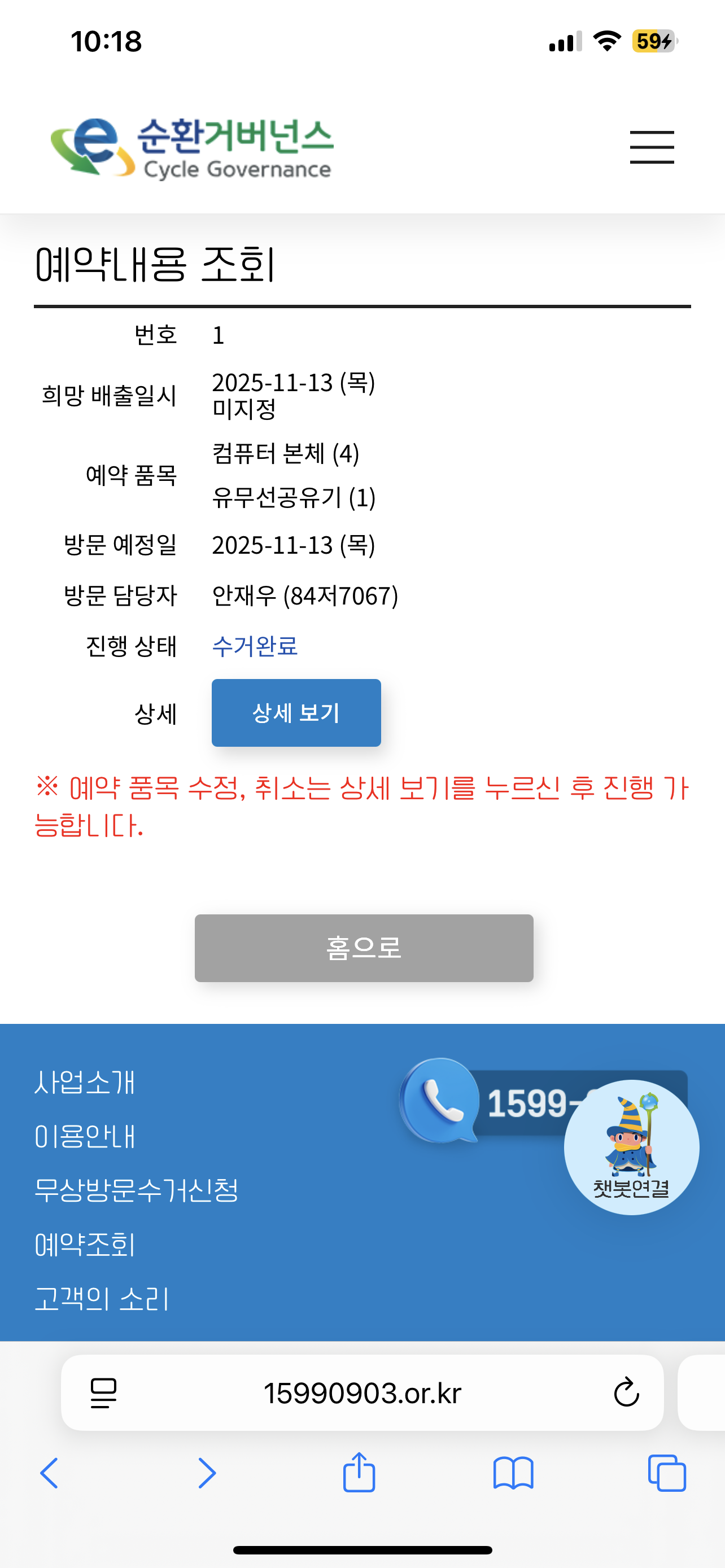Open Safari bookmarks
Screen dimensions: 725x1568
pos(513,1473)
